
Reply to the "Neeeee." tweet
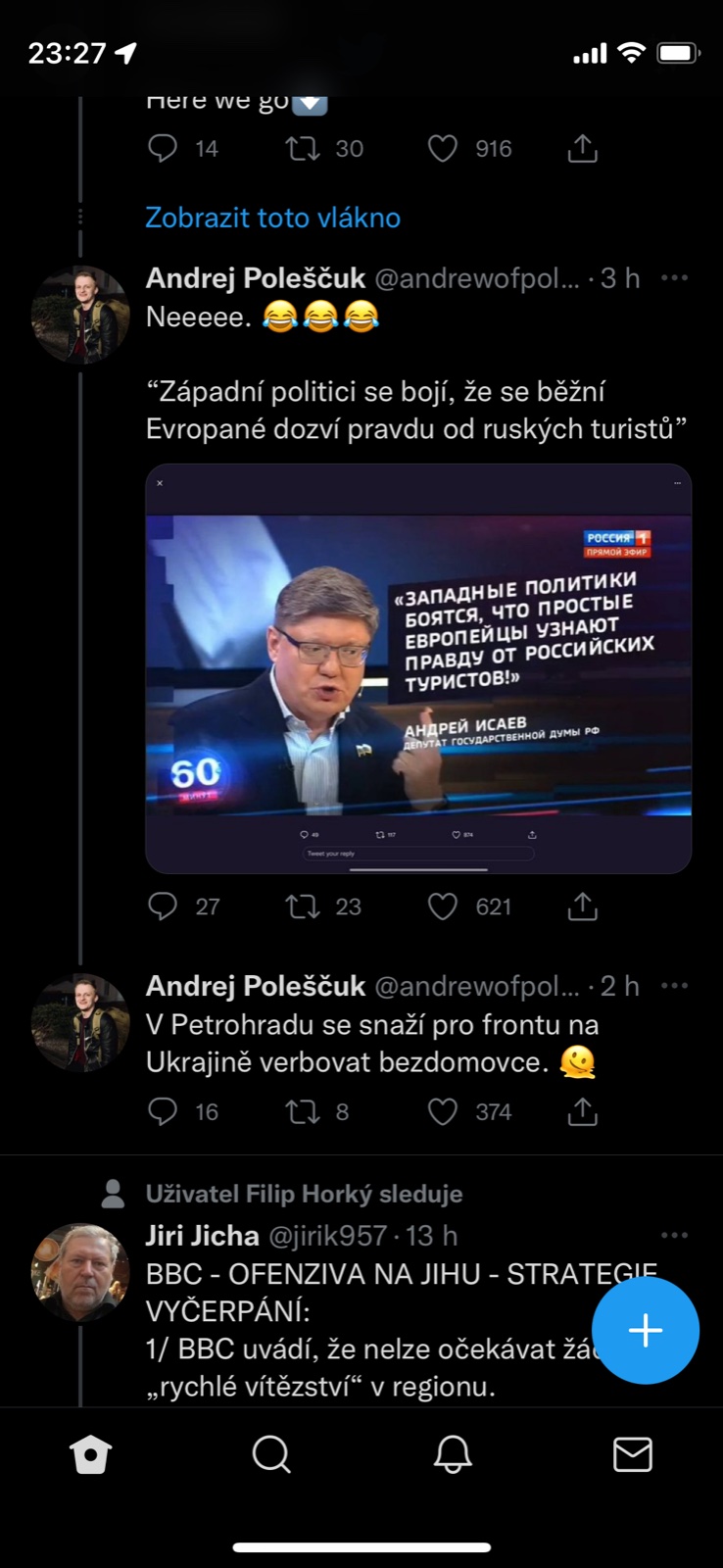[x=163, y=906]
